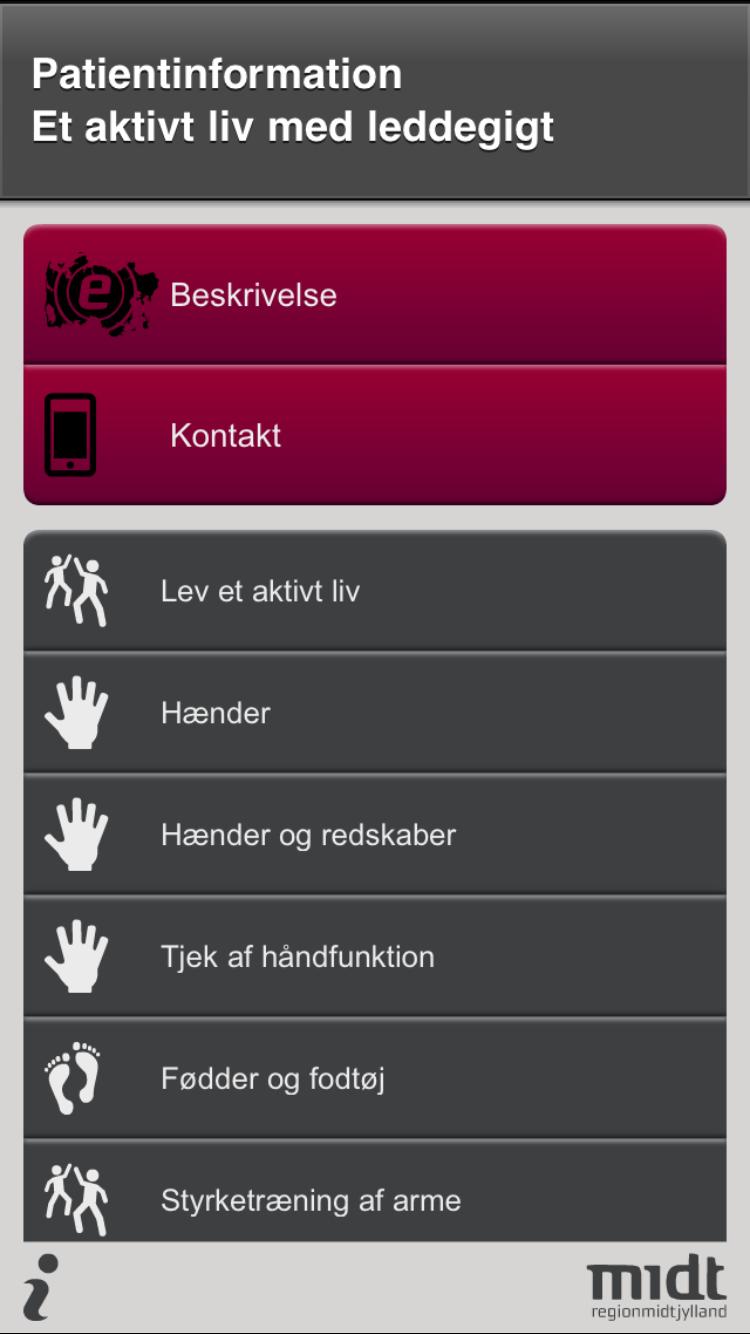Open Tjek af håndfunktion
Image resolution: width=750 pixels, height=1334 pixels.
tap(375, 955)
